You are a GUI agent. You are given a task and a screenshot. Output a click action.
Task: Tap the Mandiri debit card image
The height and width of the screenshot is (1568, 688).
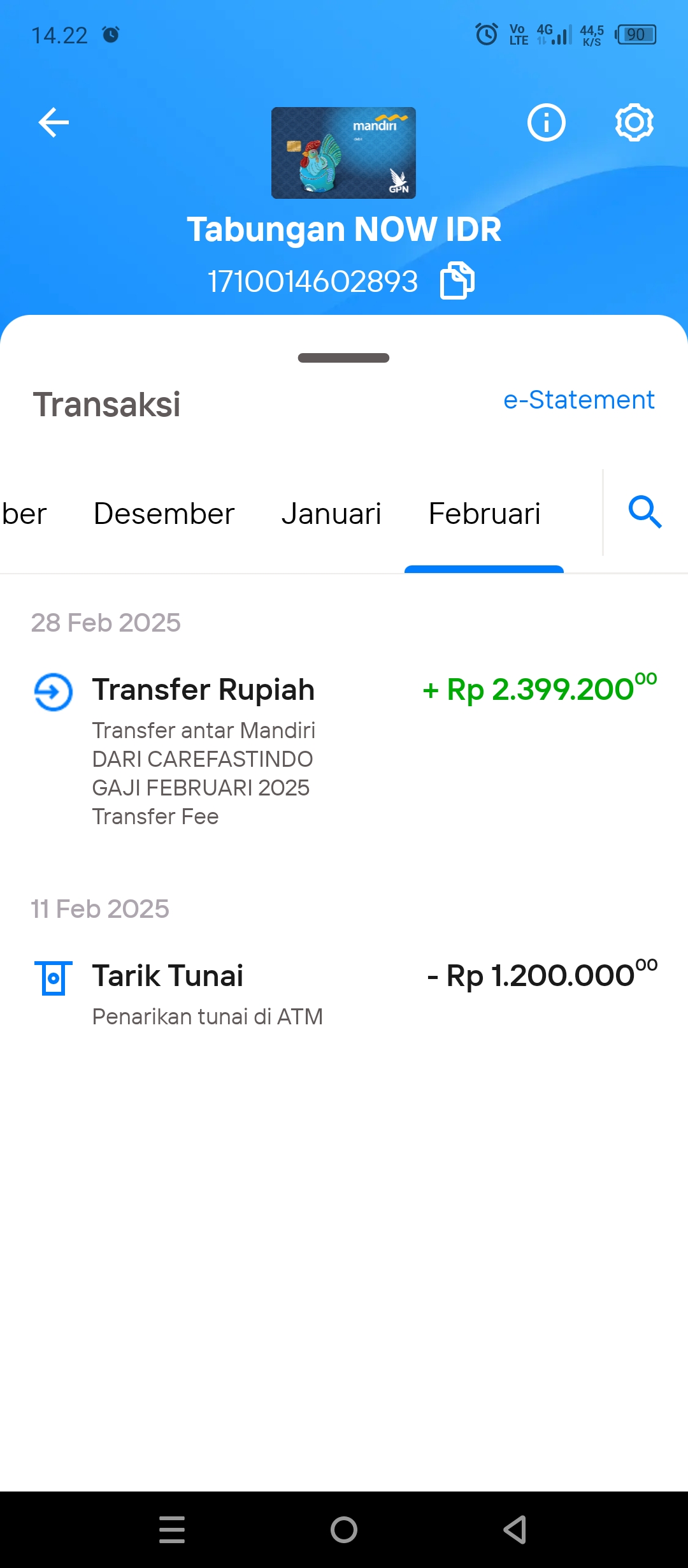pos(343,153)
